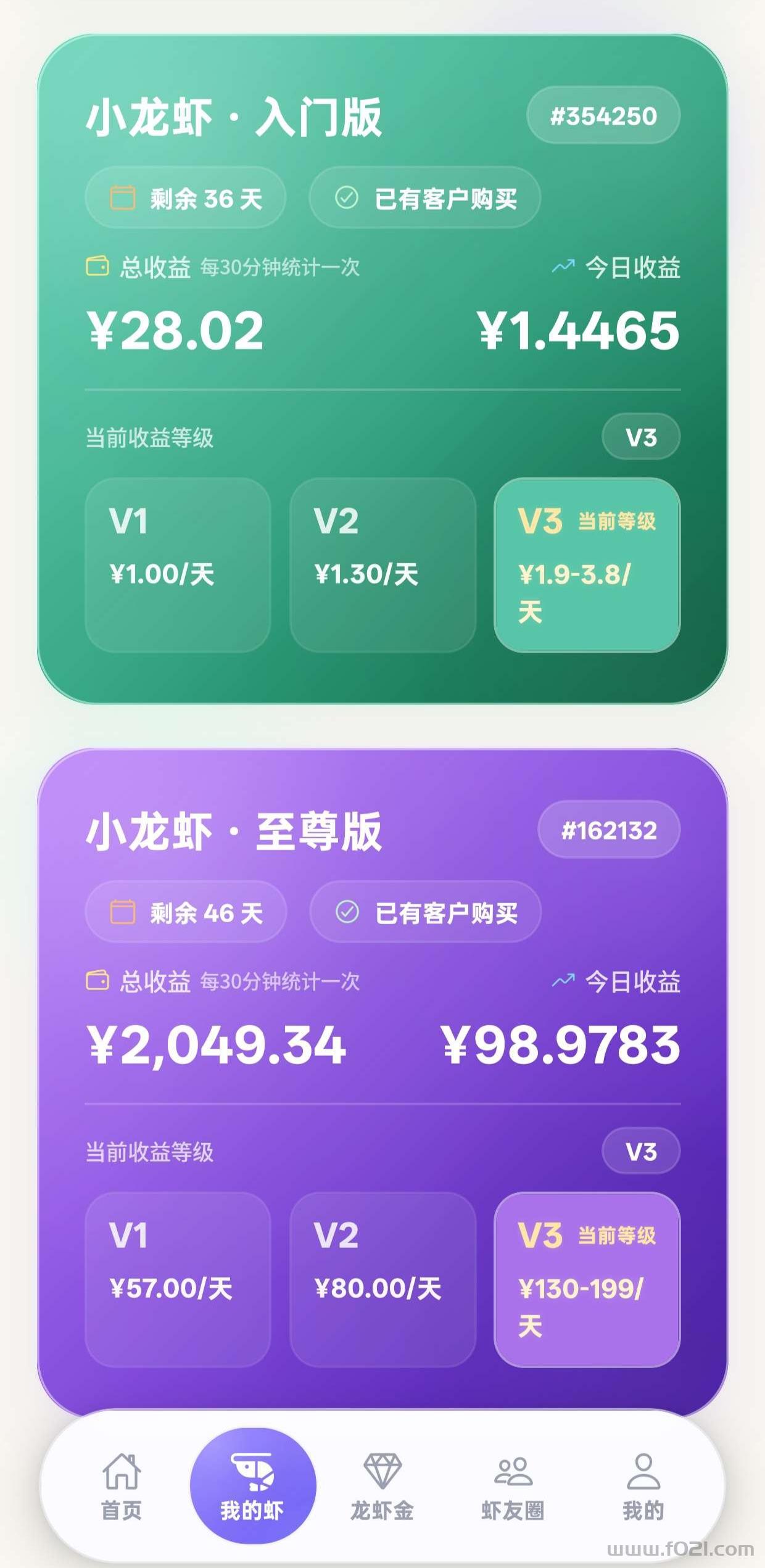Open the 小龙虾·至尊版 card
The height and width of the screenshot is (1568, 765).
[x=234, y=831]
